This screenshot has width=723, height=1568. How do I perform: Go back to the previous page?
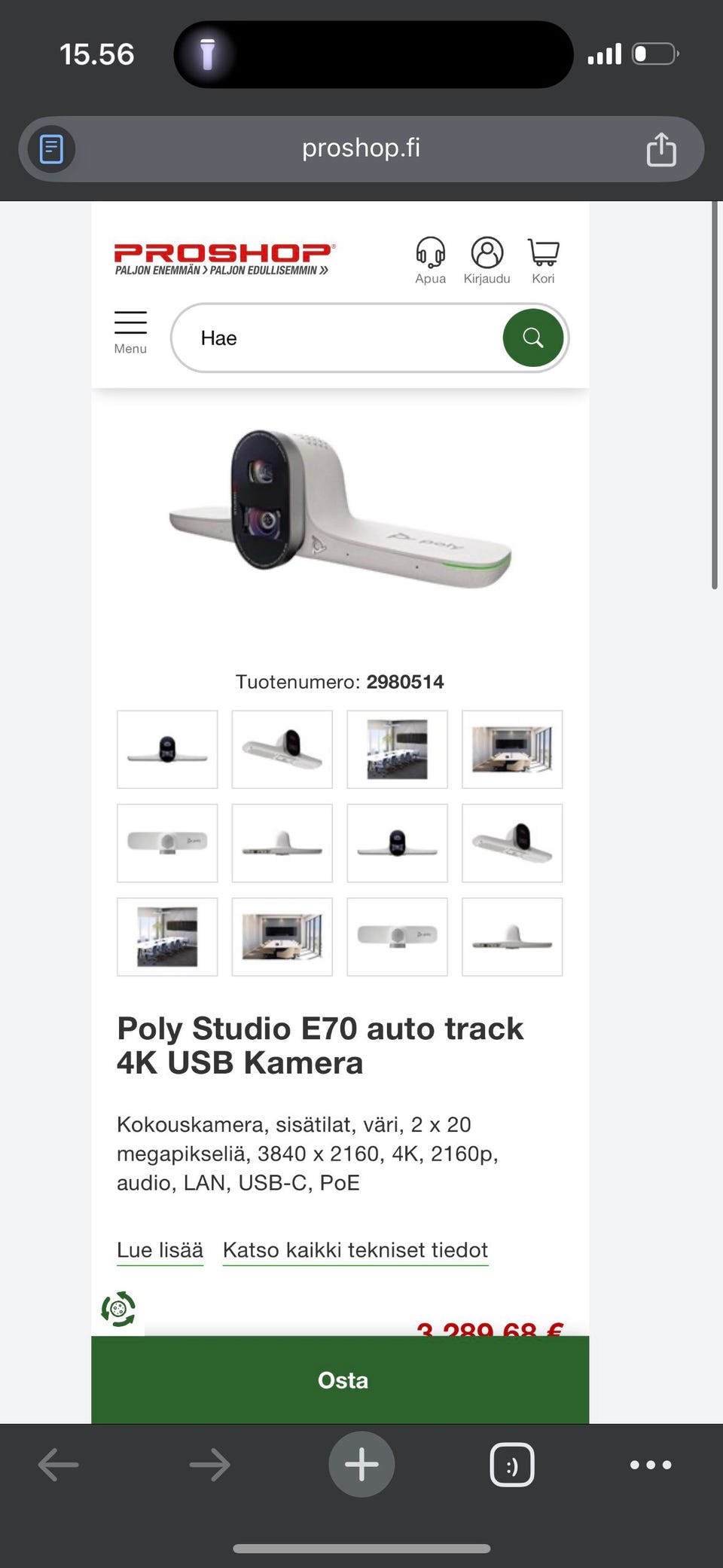58,1465
